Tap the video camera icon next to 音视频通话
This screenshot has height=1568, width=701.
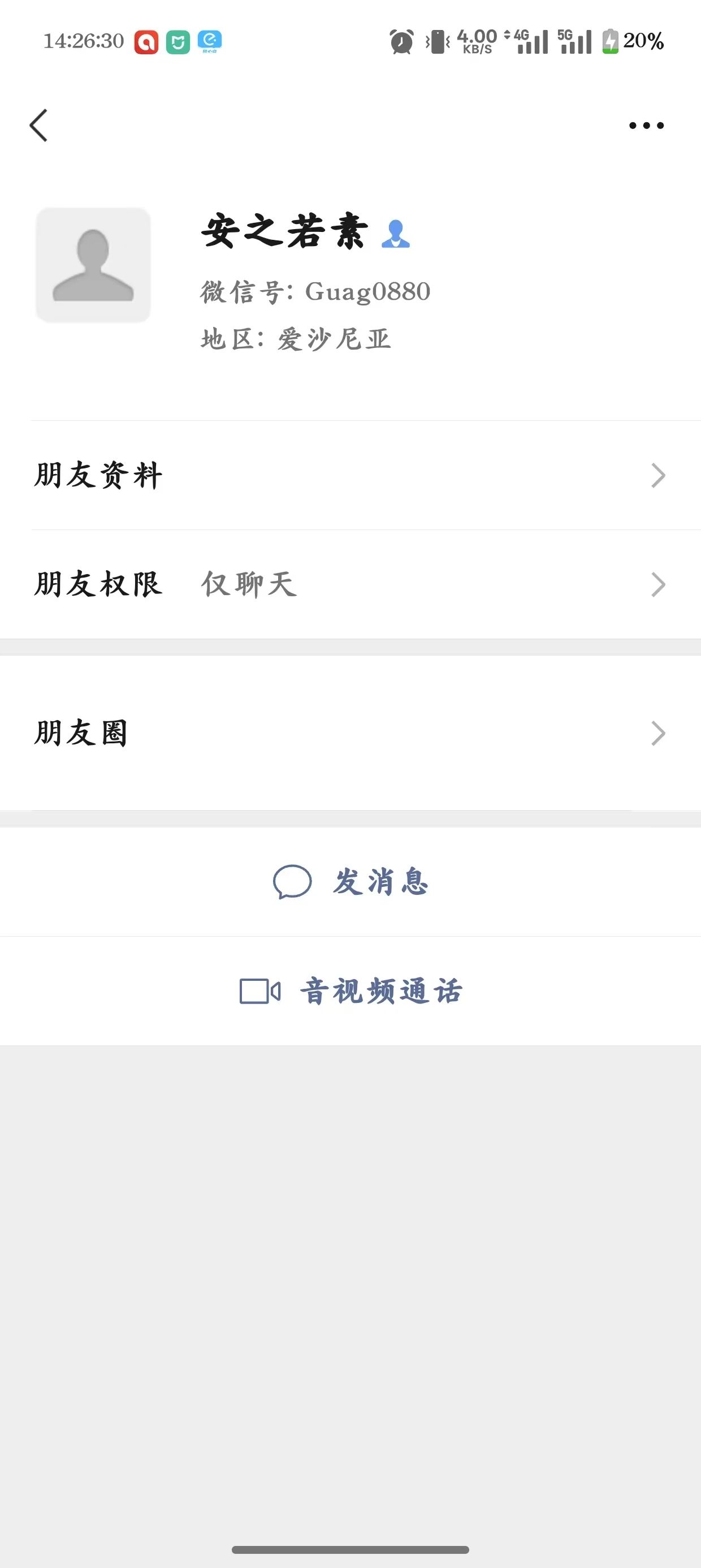[261, 990]
